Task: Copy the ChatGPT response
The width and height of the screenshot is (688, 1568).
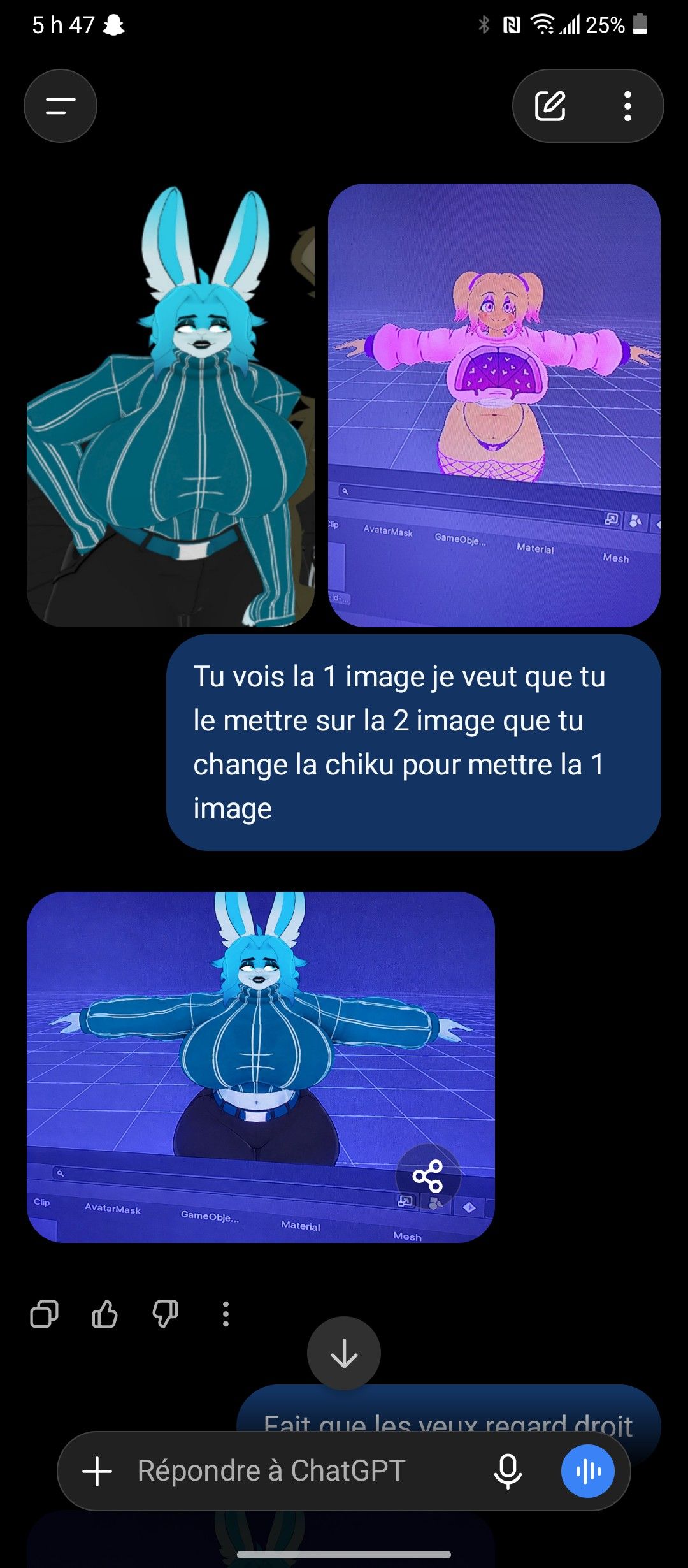Action: click(x=44, y=1314)
